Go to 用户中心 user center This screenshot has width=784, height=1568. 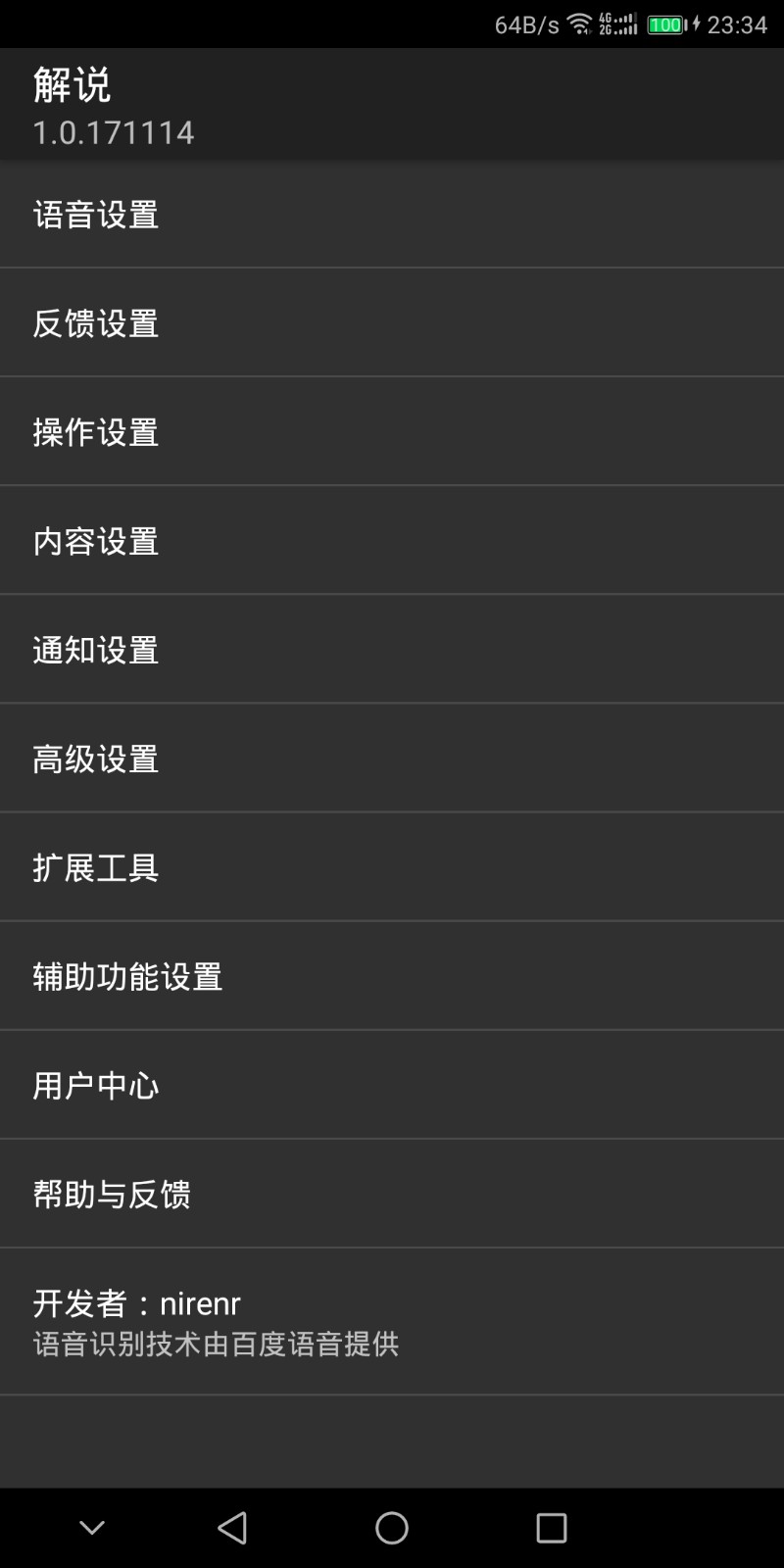coord(392,1085)
